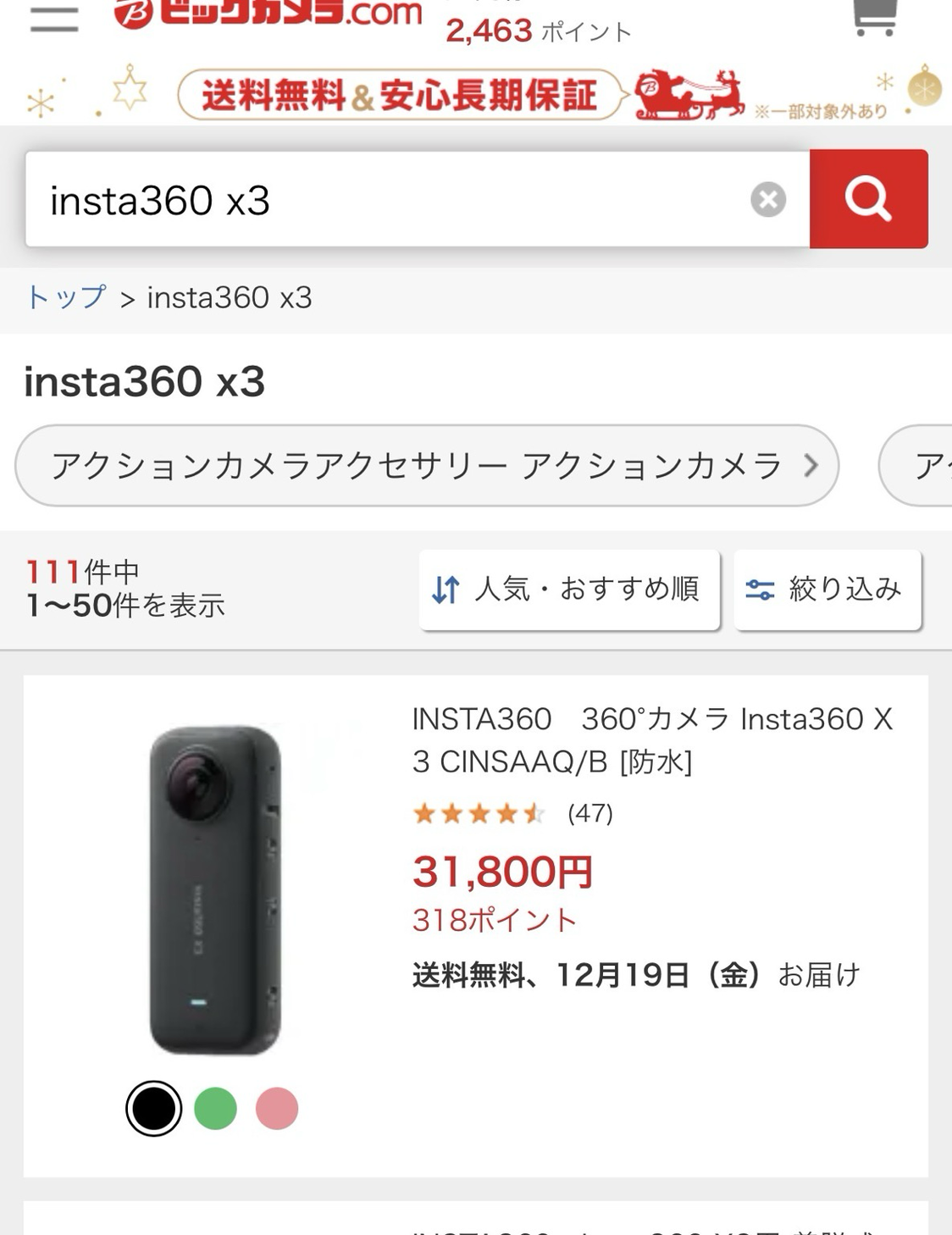952x1235 pixels.
Task: Pick the pink color swatch
Action: coord(277,1108)
